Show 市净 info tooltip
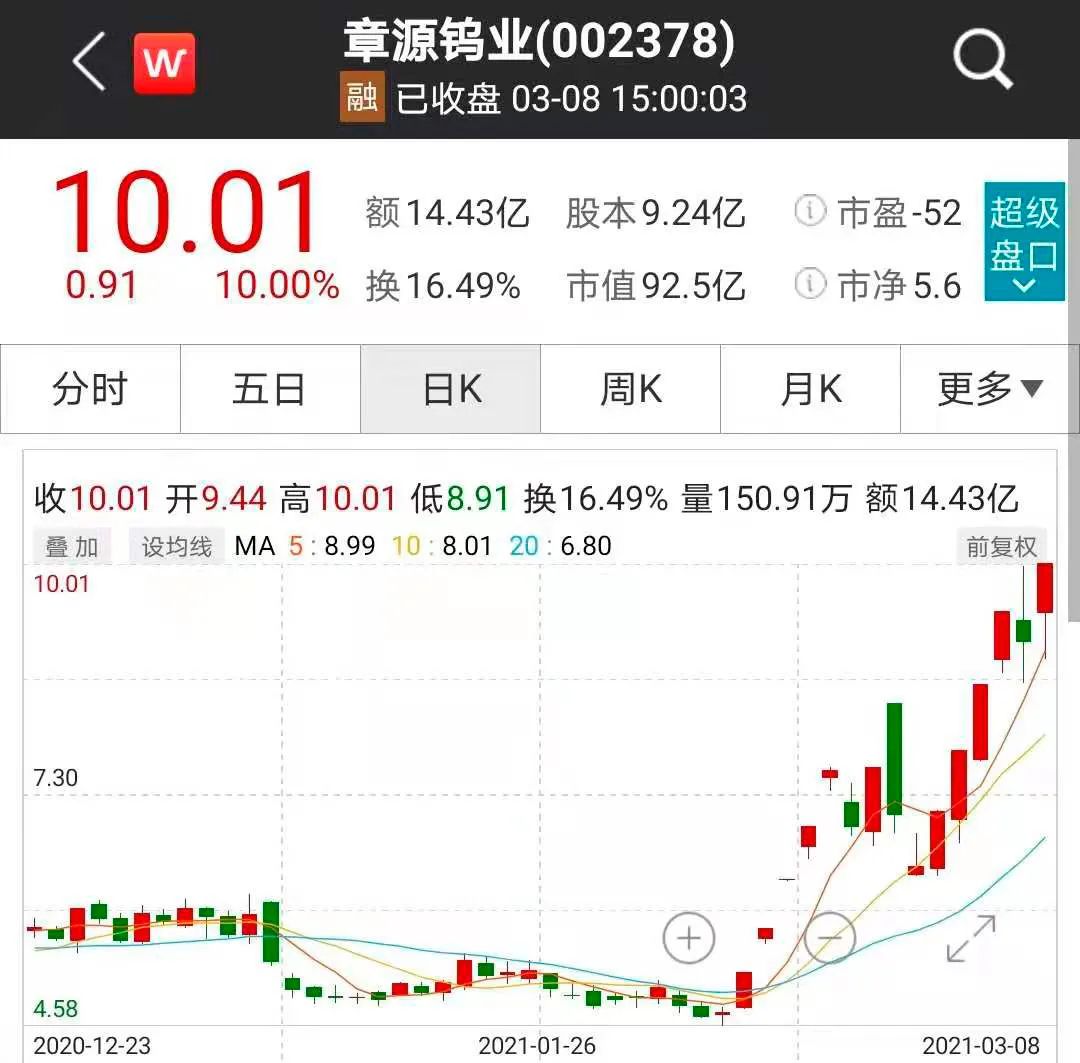The image size is (1080, 1063). tap(810, 285)
